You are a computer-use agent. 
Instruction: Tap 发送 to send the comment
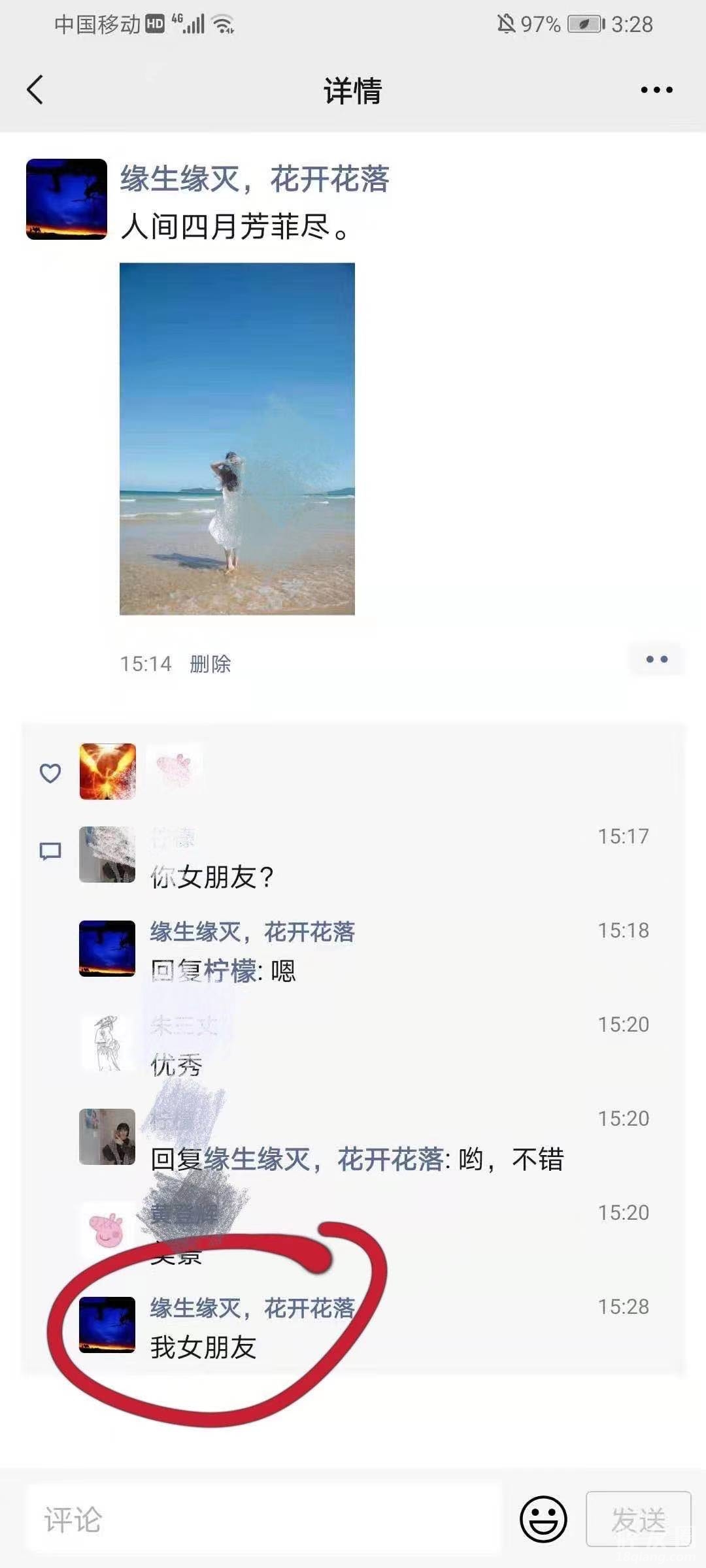[x=638, y=1520]
